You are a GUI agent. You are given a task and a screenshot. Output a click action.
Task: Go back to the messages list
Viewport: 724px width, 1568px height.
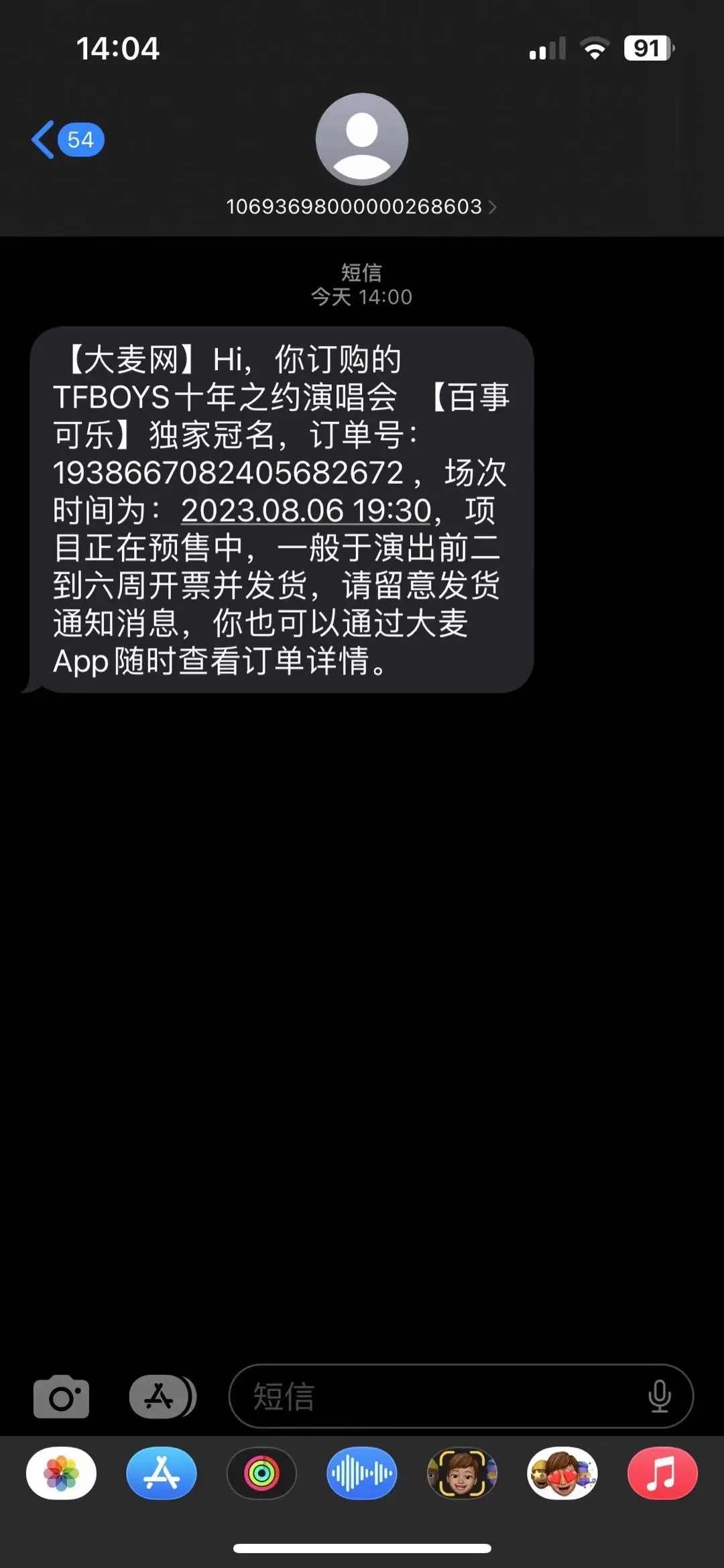67,139
